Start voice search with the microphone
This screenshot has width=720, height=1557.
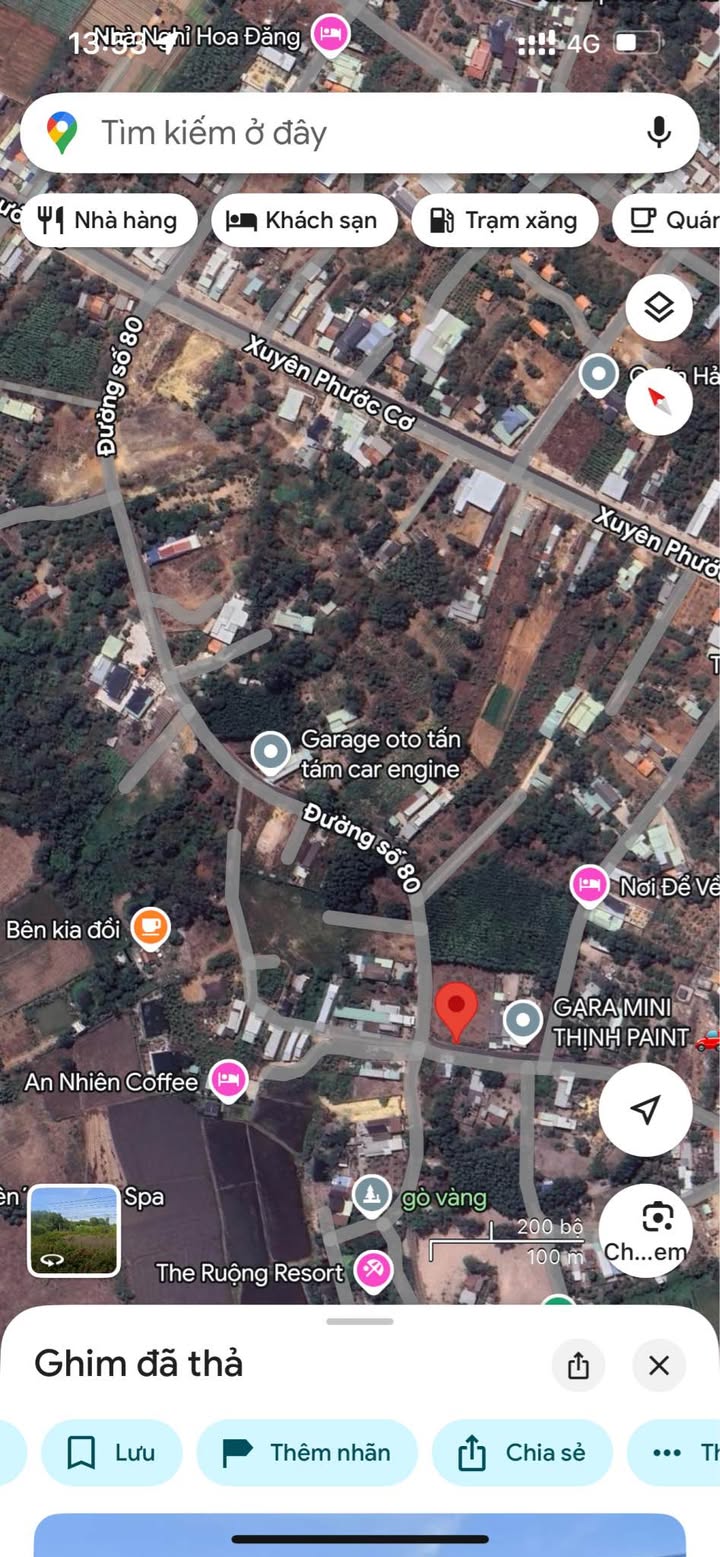click(x=658, y=133)
